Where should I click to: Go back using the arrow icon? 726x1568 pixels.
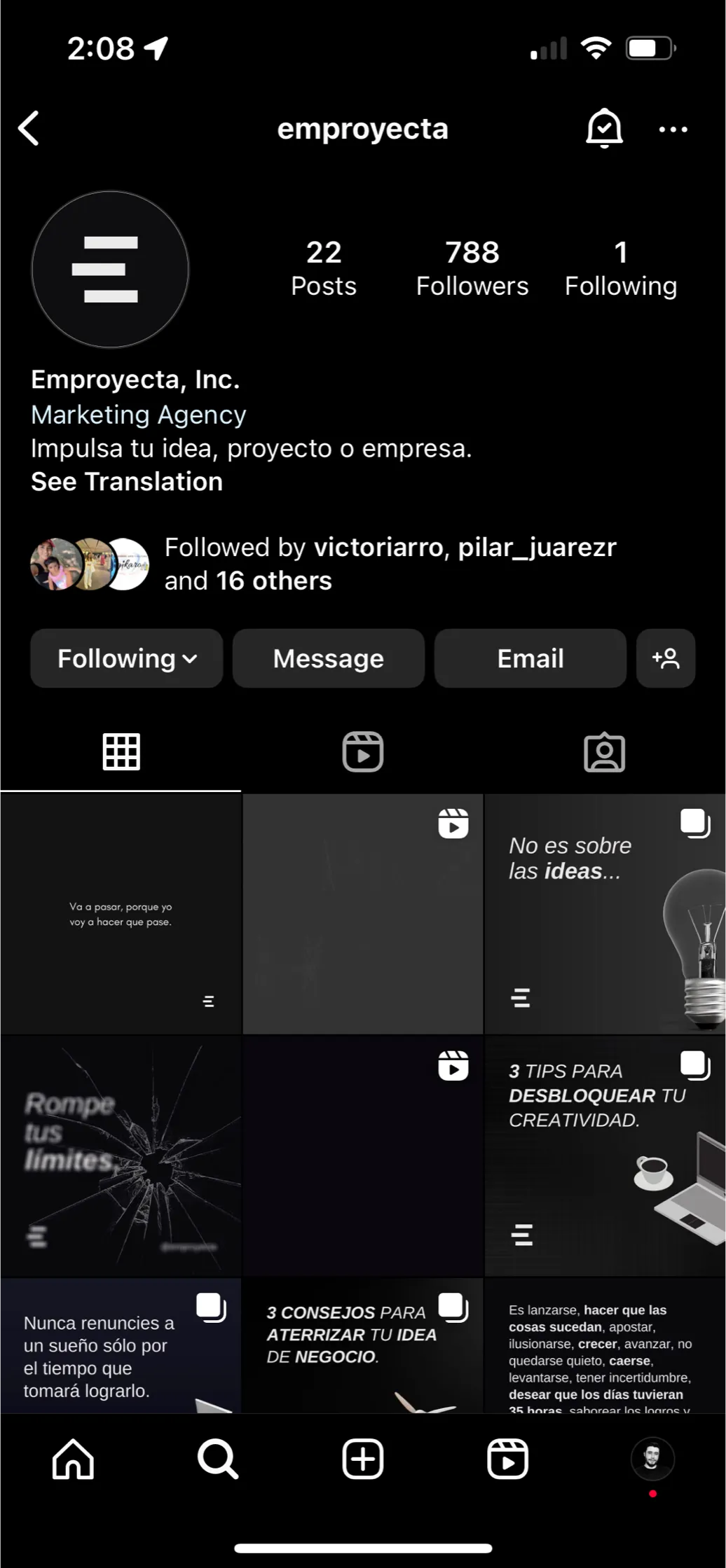[29, 129]
